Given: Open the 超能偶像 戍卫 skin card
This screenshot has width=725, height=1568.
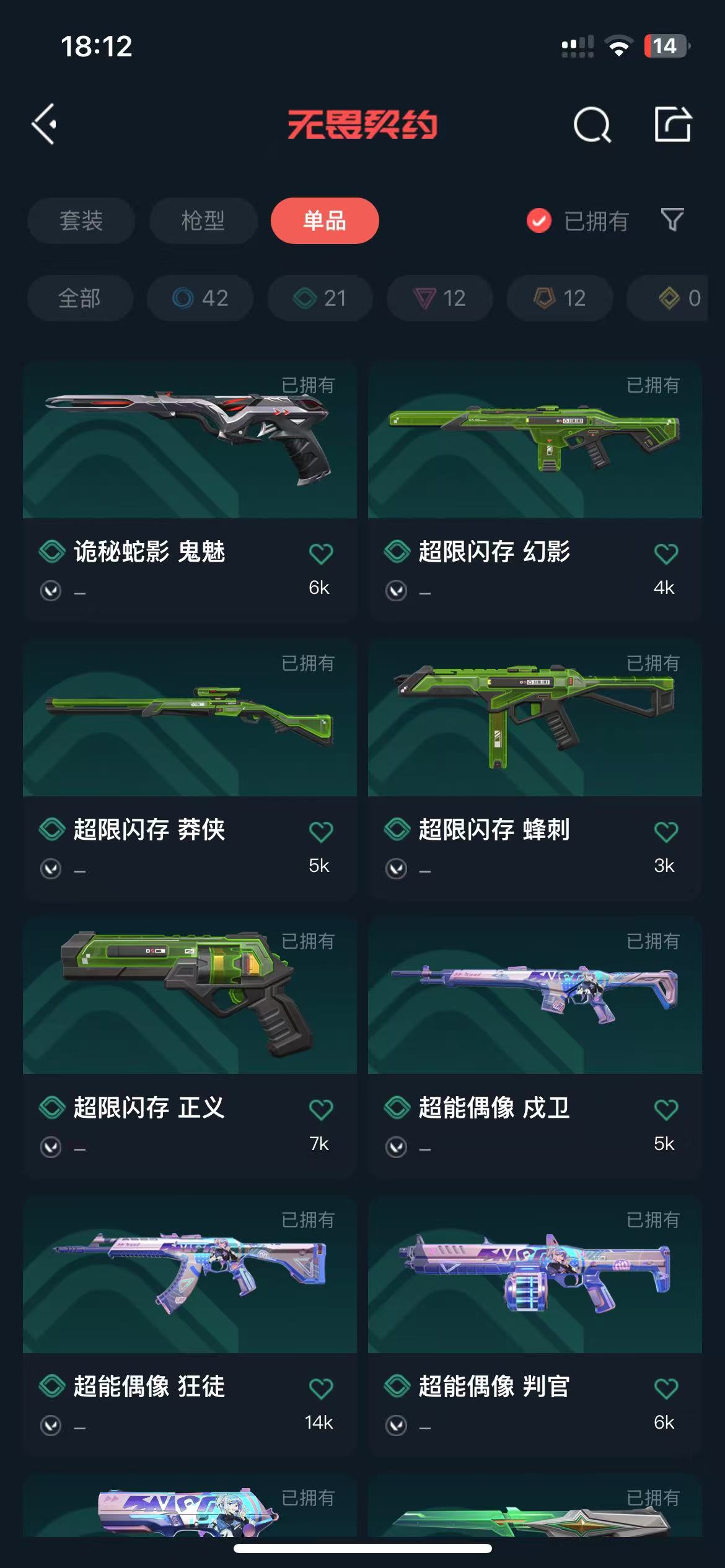Looking at the screenshot, I should click(534, 996).
